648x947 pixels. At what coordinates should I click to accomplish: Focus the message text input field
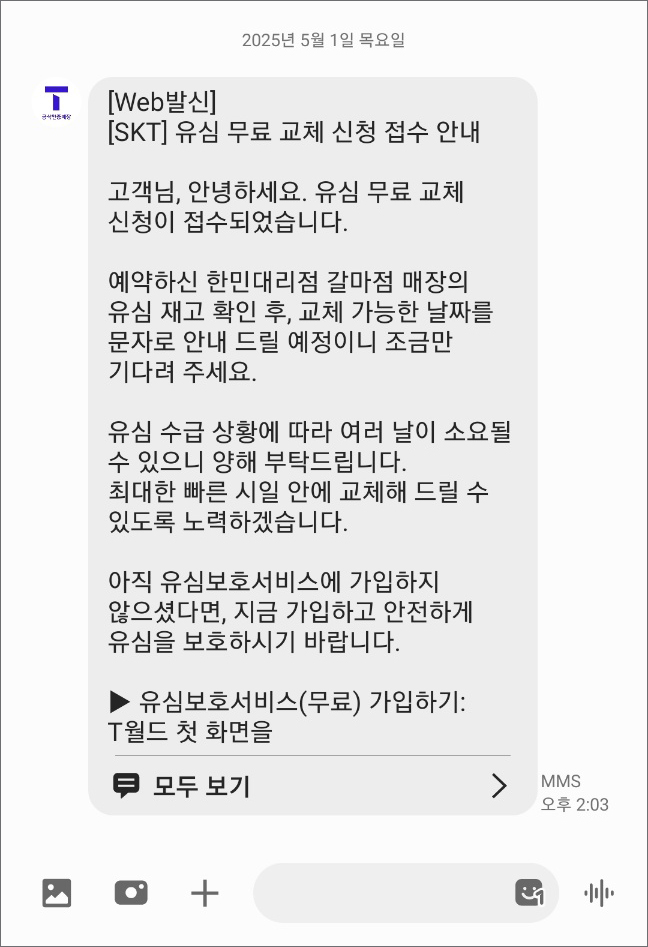click(380, 893)
